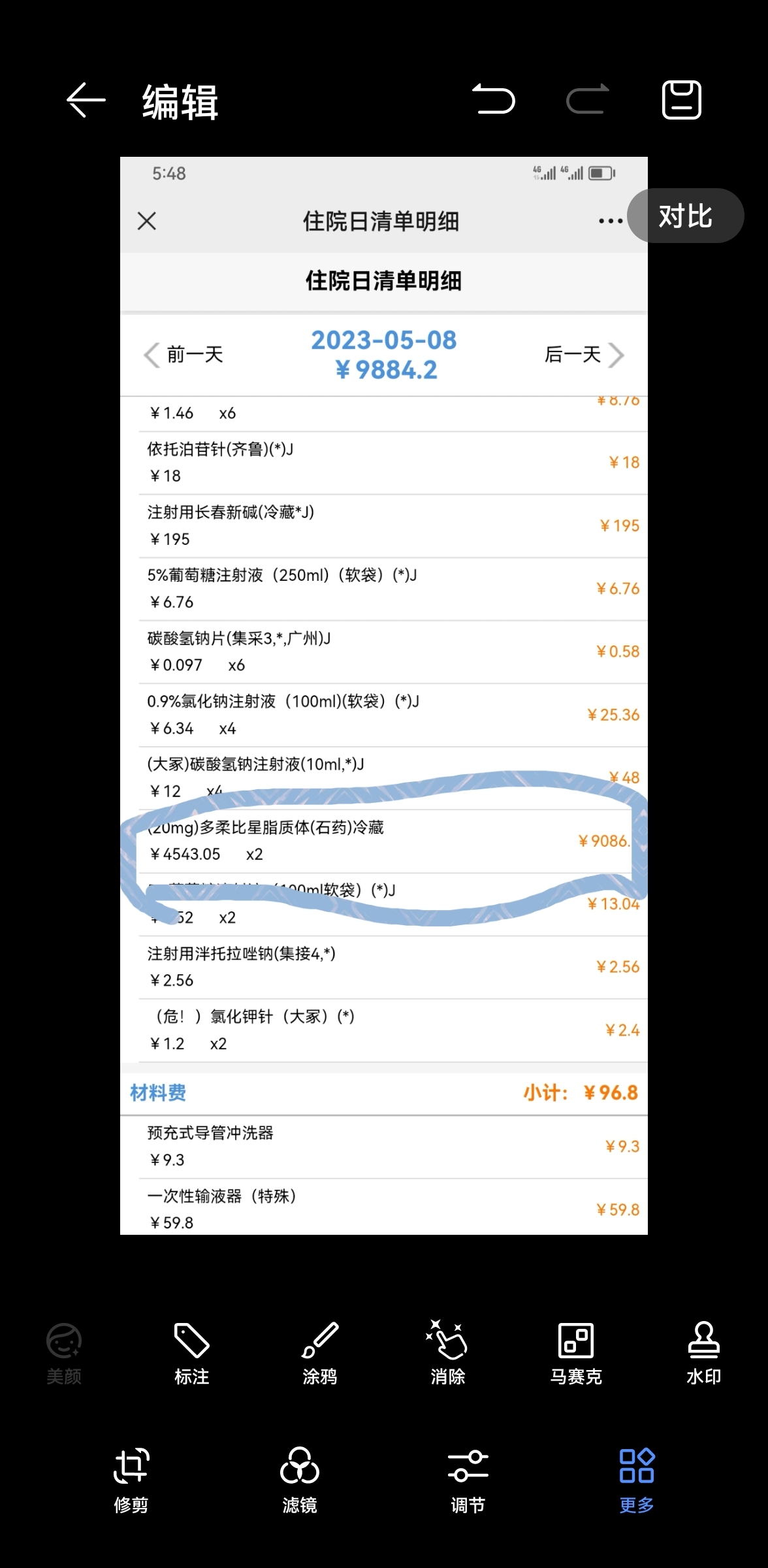Switch to the 滤镜 filter tab

300,1481
